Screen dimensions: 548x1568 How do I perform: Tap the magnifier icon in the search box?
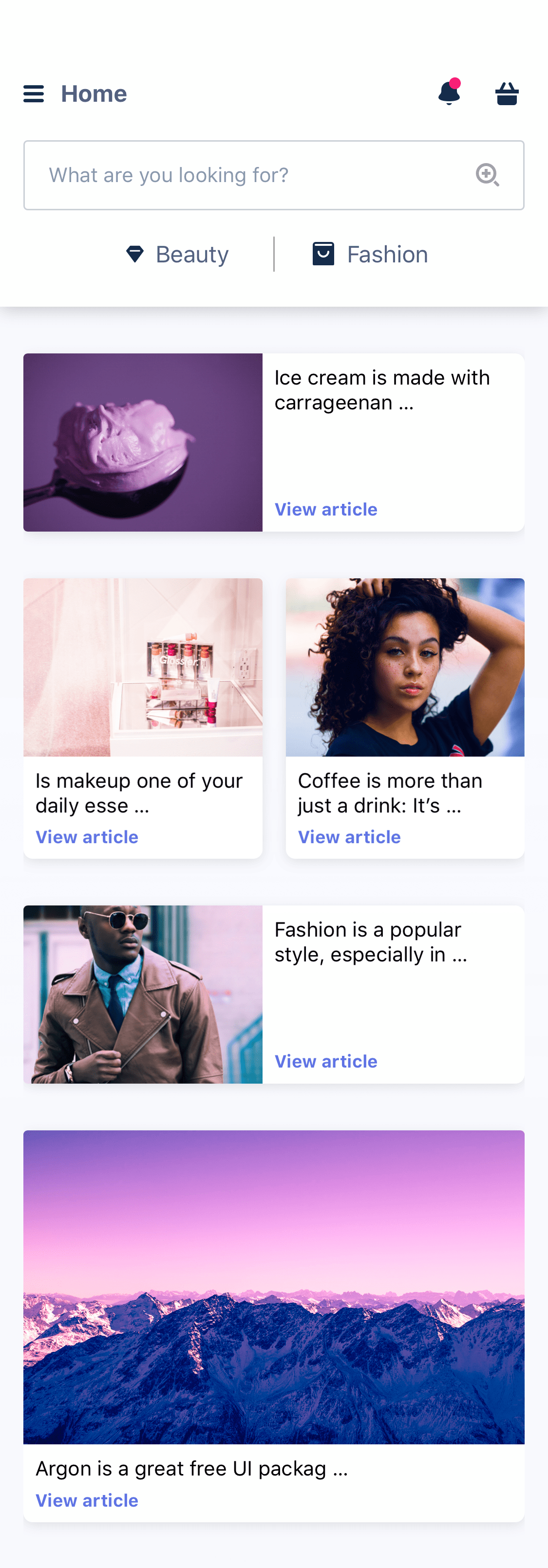[x=487, y=175]
